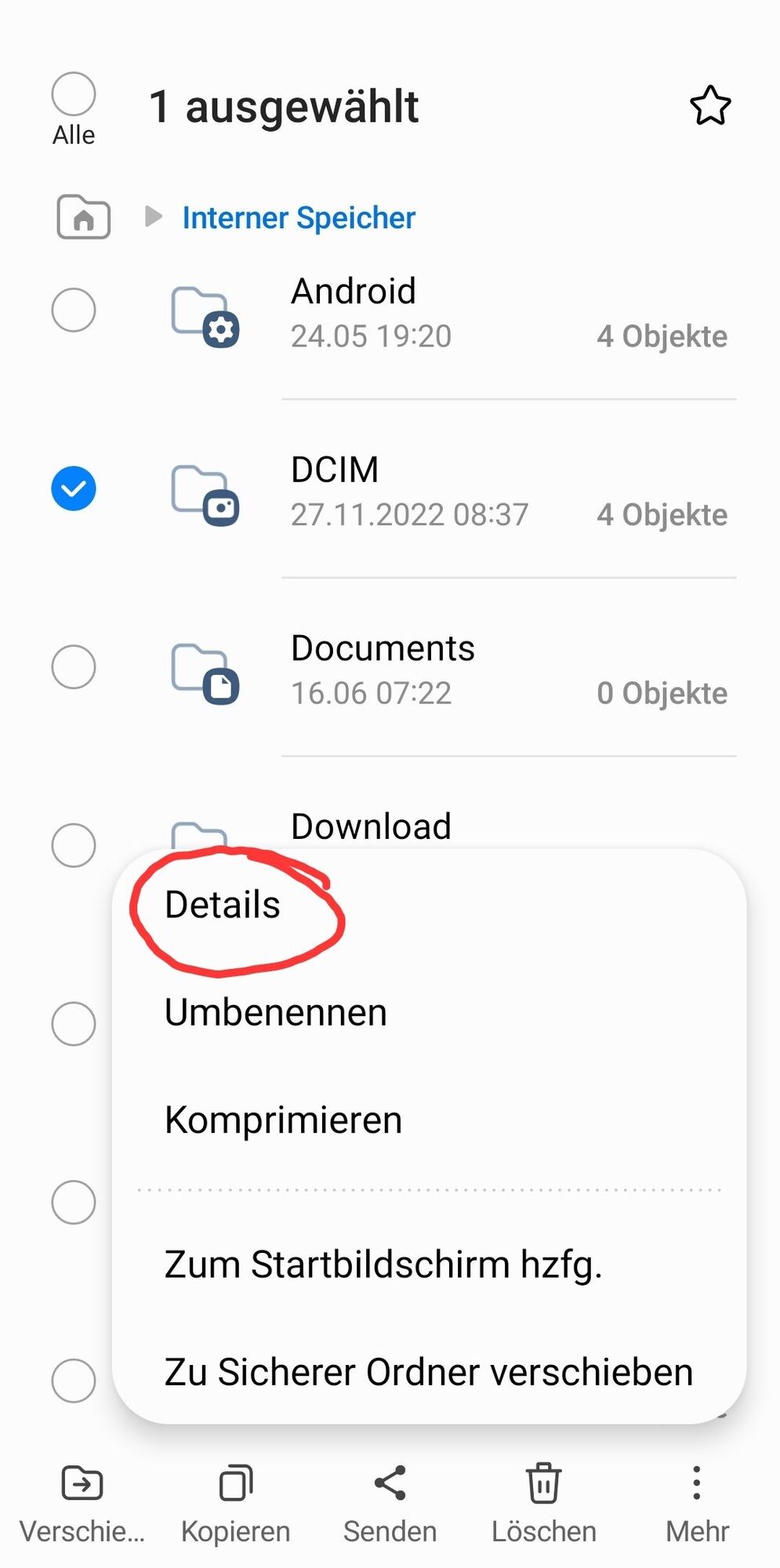Tap the Mehr three-dot button

point(697,1503)
